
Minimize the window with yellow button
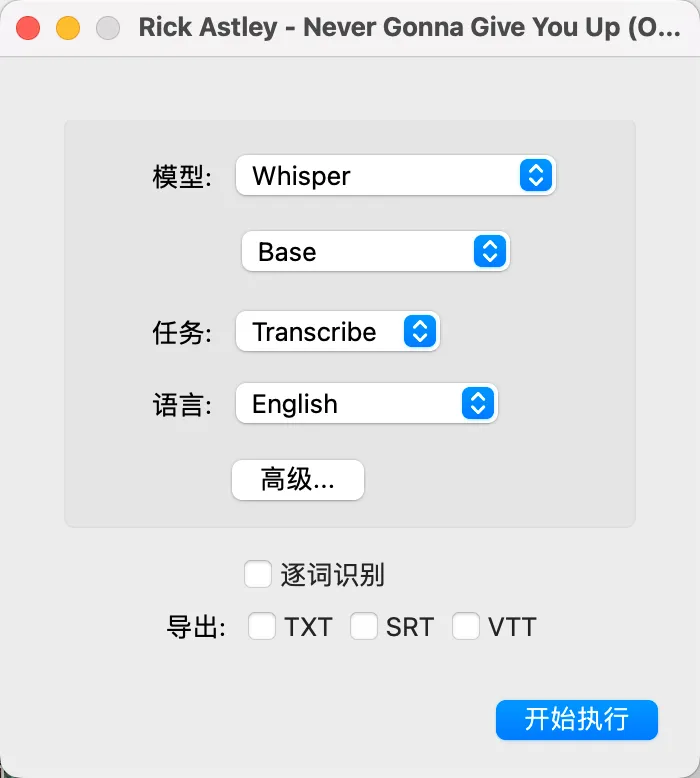tap(68, 28)
